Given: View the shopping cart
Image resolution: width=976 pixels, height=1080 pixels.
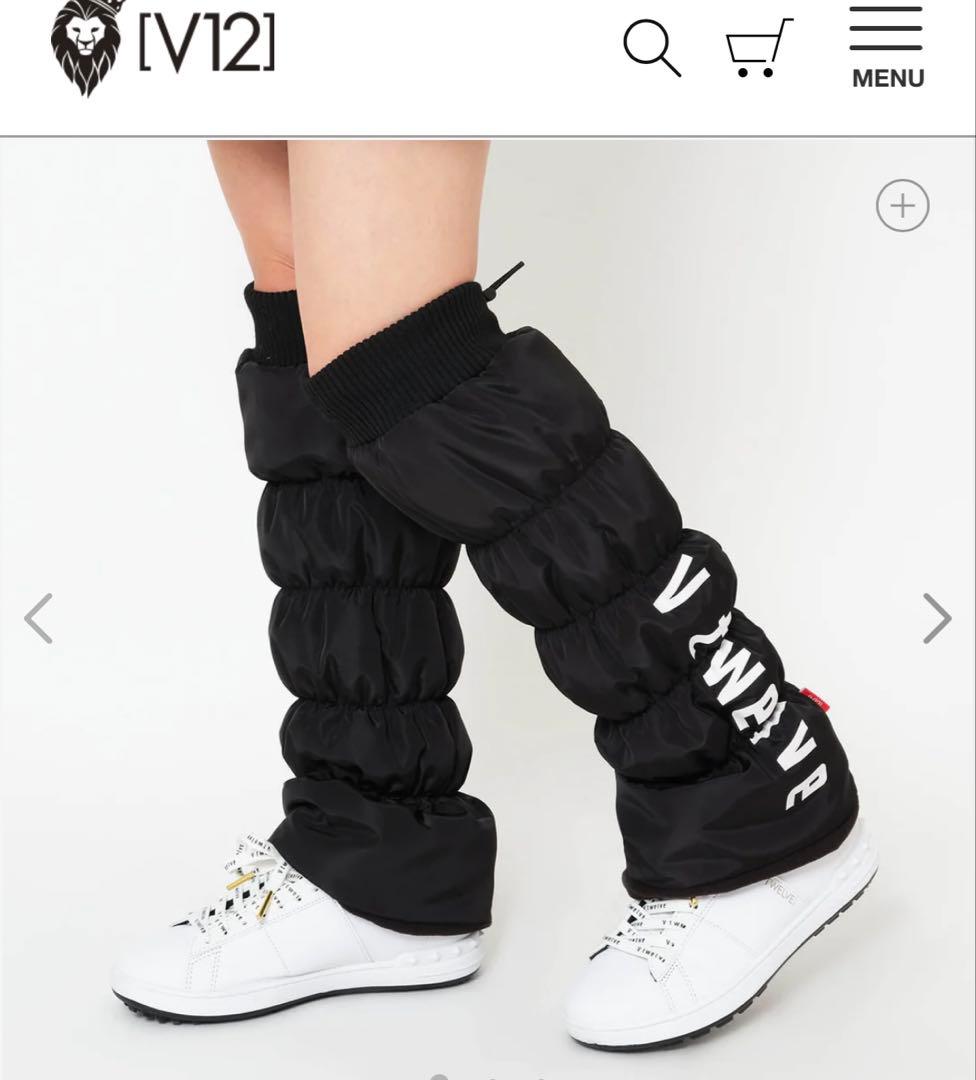Looking at the screenshot, I should point(758,48).
